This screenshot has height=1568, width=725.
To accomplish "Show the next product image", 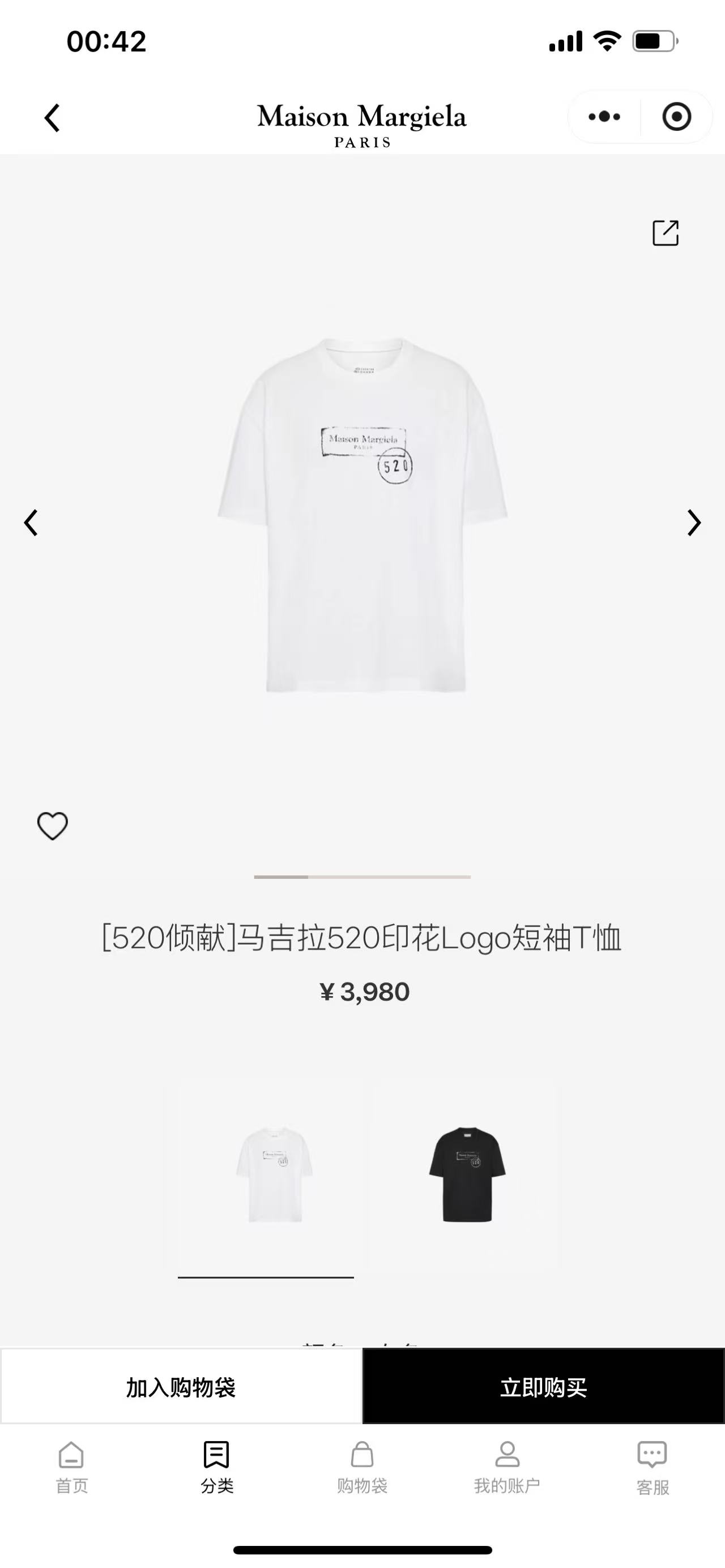I will tap(694, 522).
